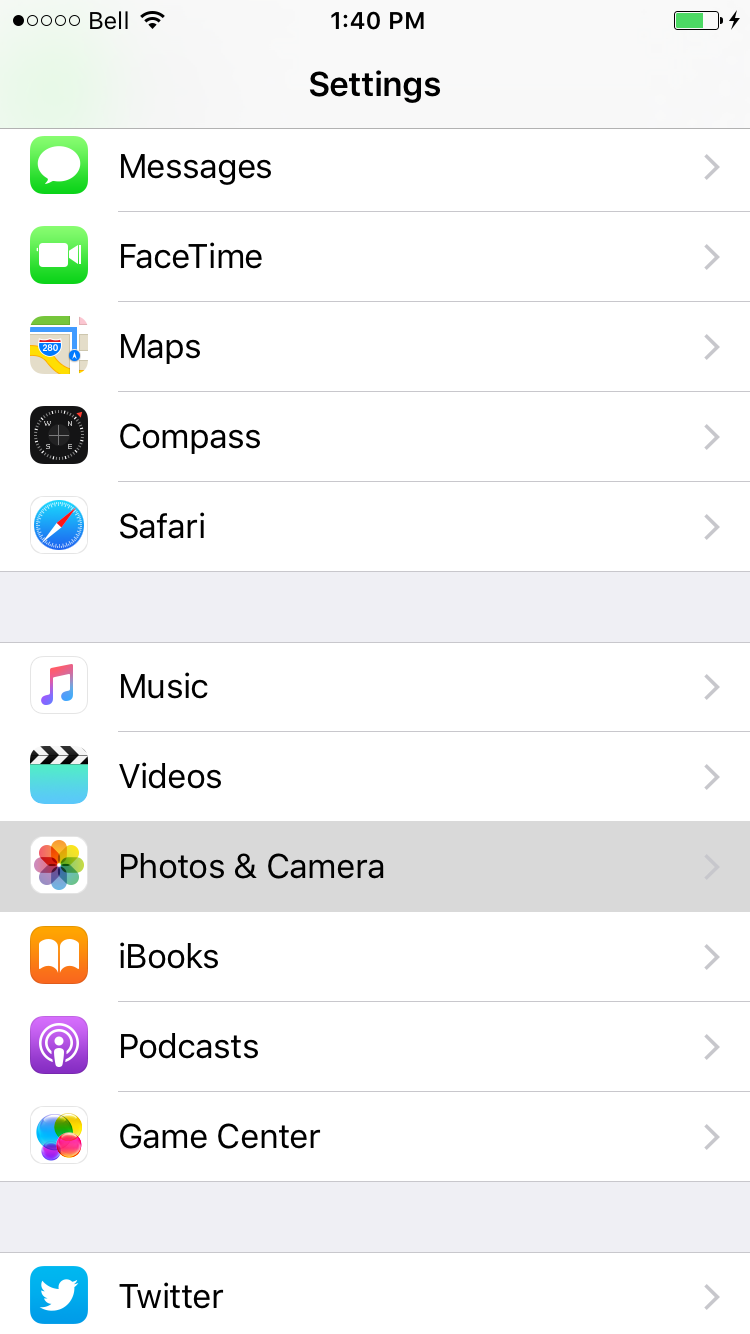The image size is (750, 1334).
Task: Tap the Compass app icon
Action: click(58, 435)
